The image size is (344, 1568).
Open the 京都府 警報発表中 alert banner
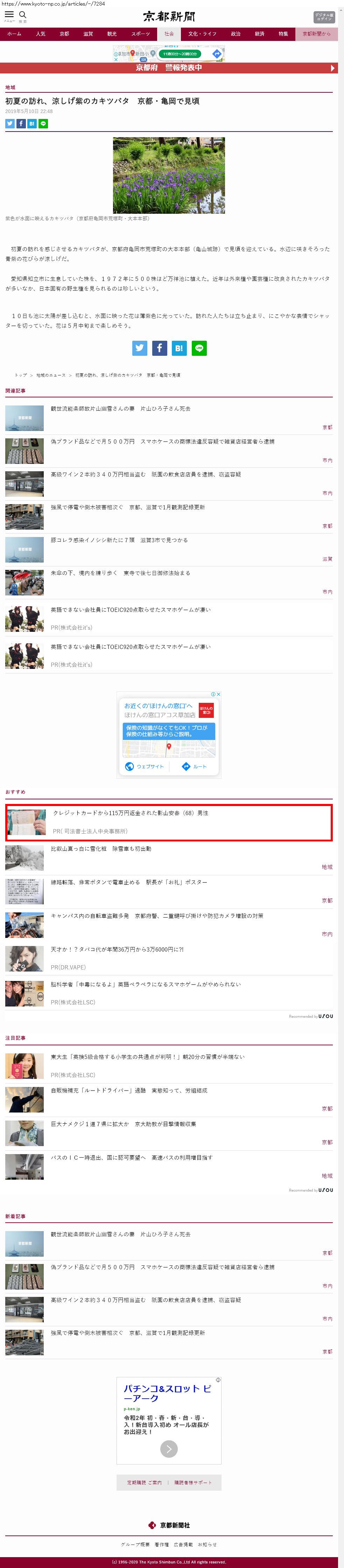pos(169,68)
